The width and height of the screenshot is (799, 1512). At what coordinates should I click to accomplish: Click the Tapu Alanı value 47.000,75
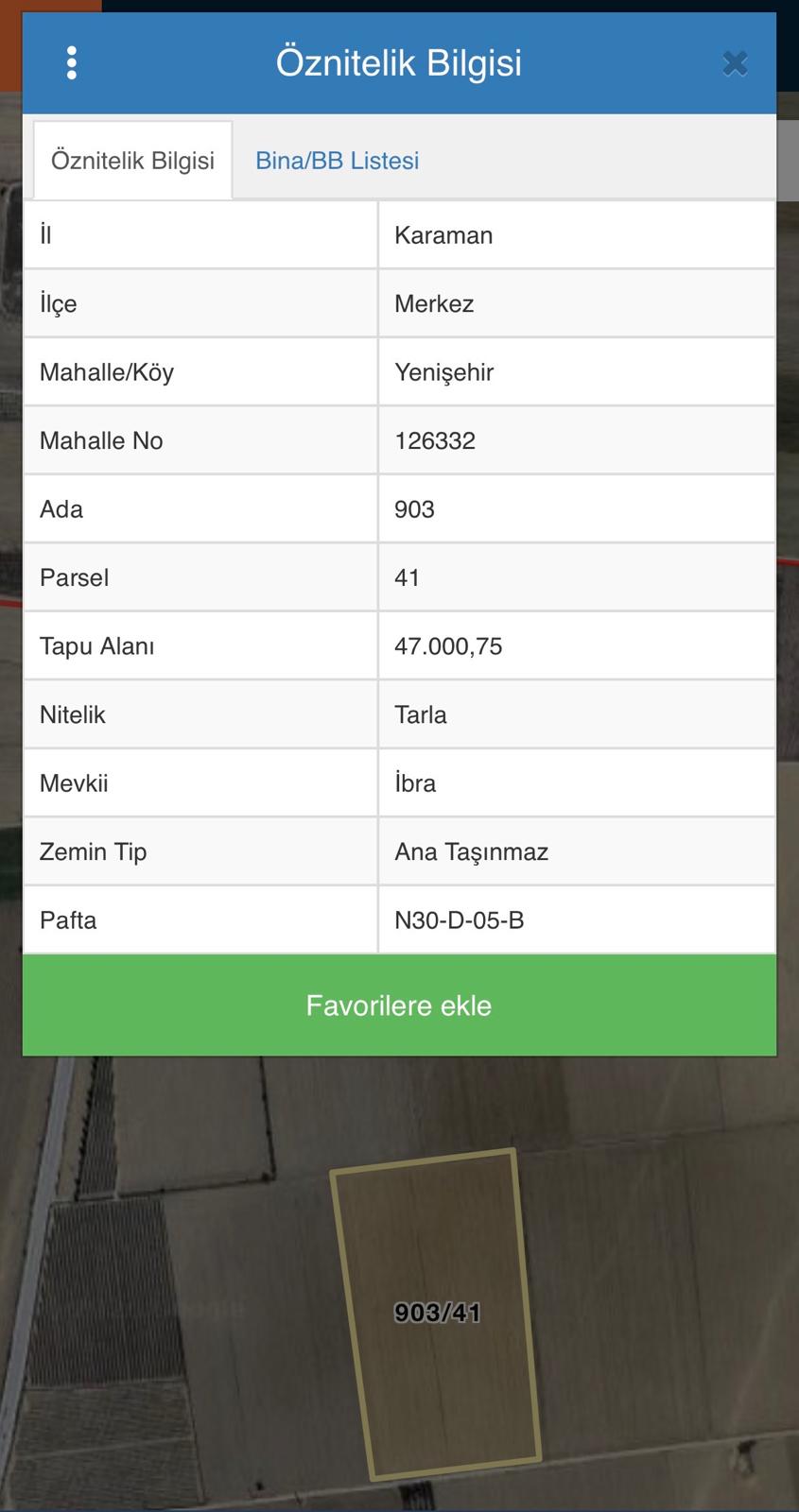click(x=450, y=645)
